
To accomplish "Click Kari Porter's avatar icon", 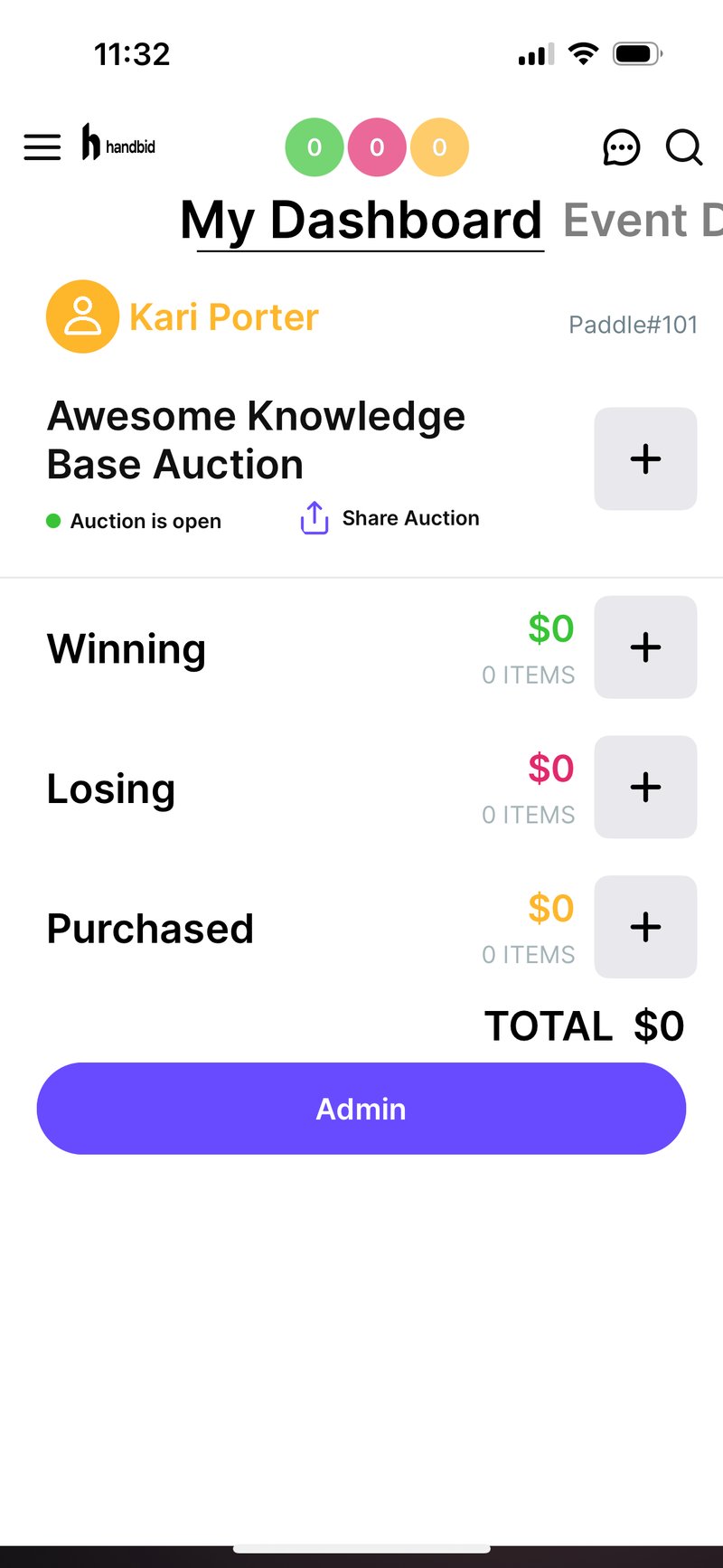I will (x=82, y=316).
